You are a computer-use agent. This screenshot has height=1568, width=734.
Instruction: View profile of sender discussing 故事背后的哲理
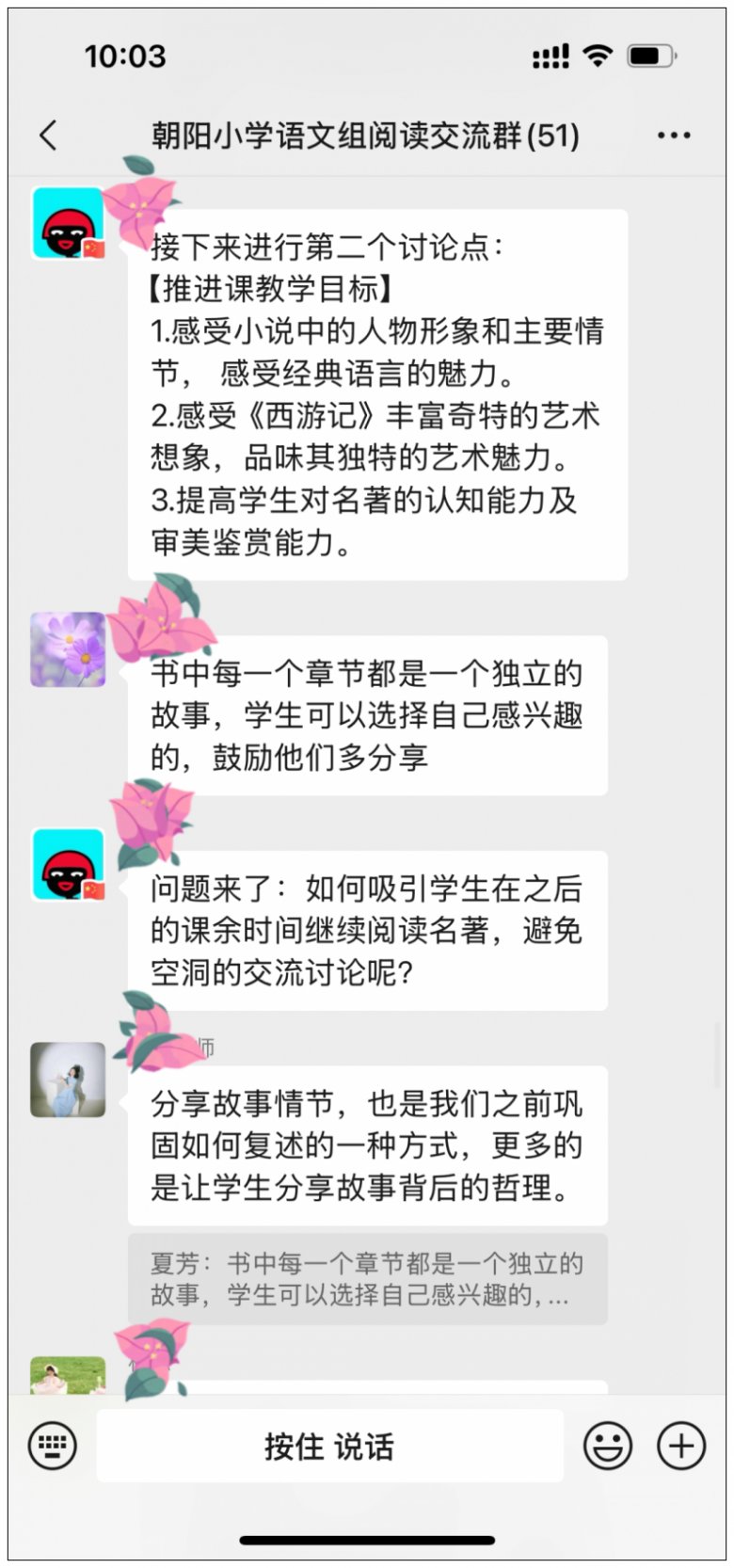[68, 1080]
